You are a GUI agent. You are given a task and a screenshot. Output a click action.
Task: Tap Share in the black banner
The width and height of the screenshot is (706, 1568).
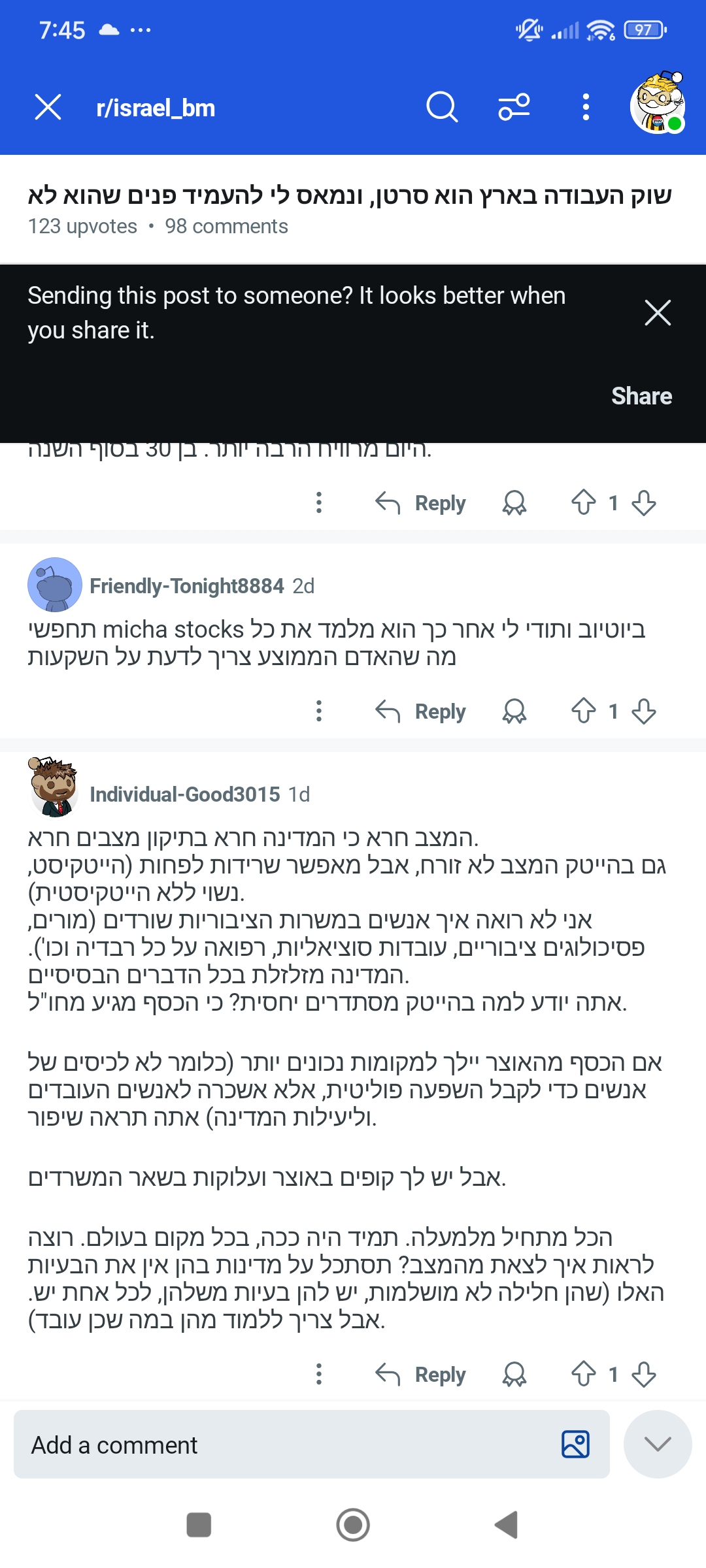click(641, 396)
